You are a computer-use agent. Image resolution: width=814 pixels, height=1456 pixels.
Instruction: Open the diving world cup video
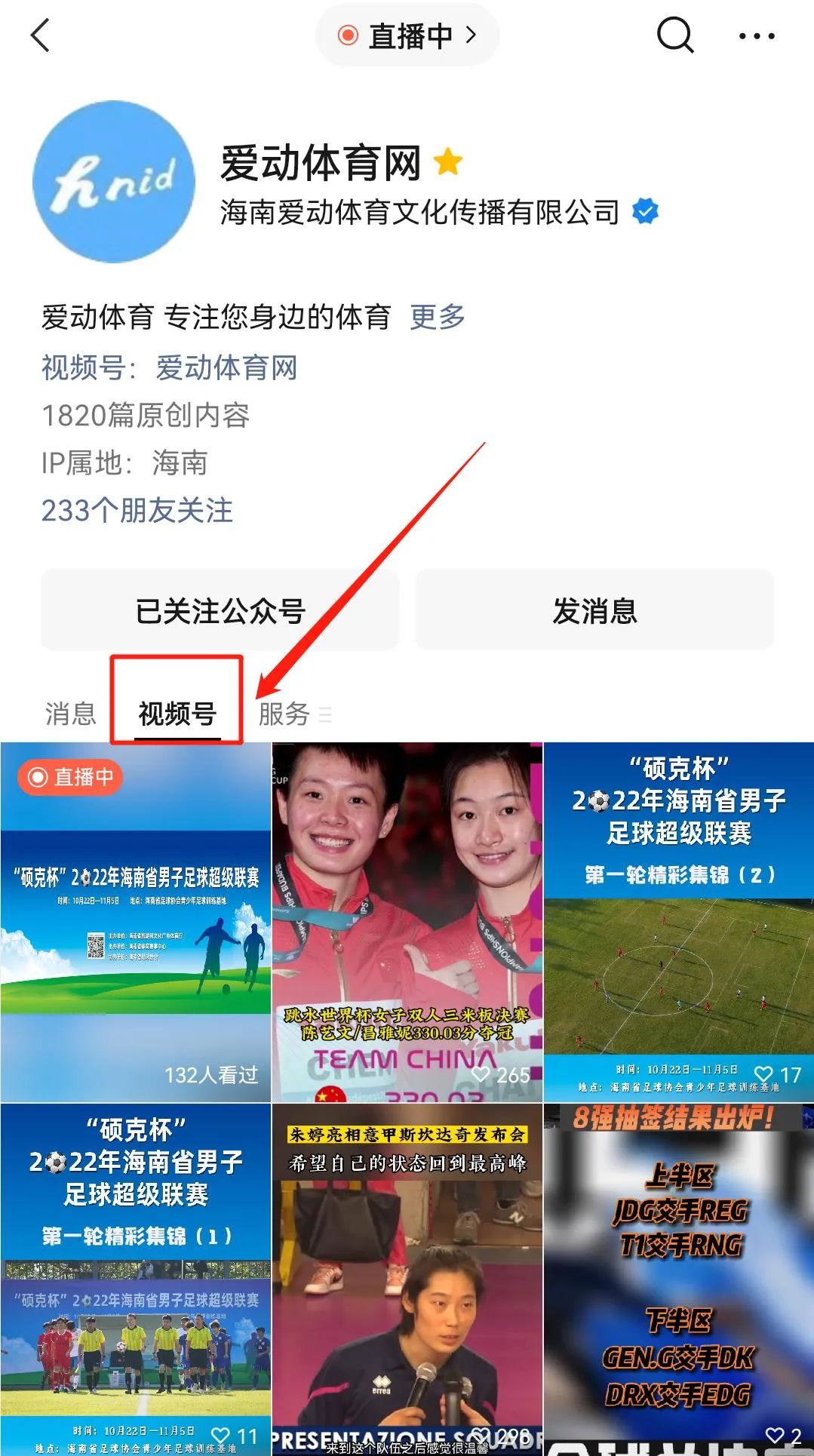(407, 922)
